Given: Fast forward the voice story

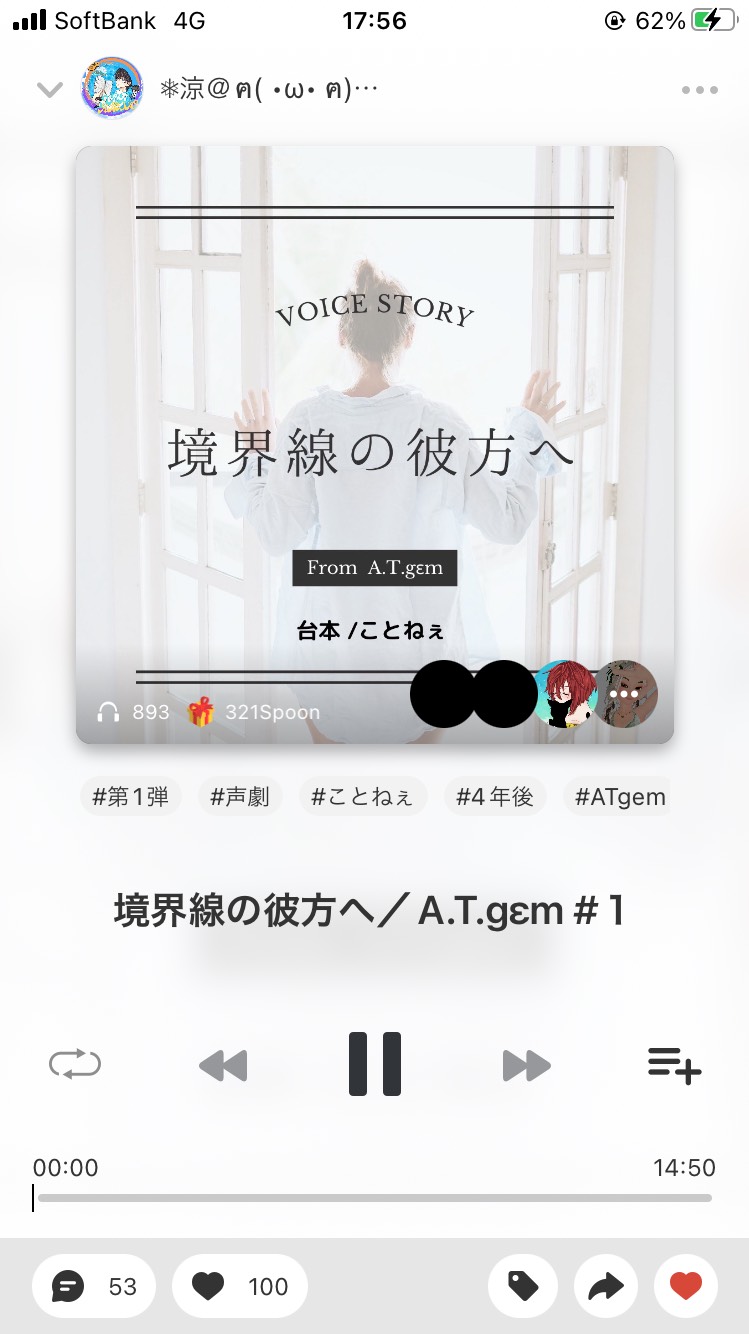Looking at the screenshot, I should point(527,1065).
